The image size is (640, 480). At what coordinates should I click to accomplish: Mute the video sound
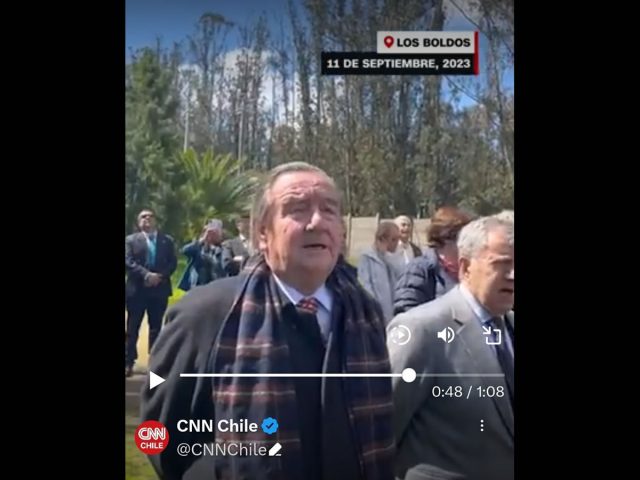[x=446, y=335]
